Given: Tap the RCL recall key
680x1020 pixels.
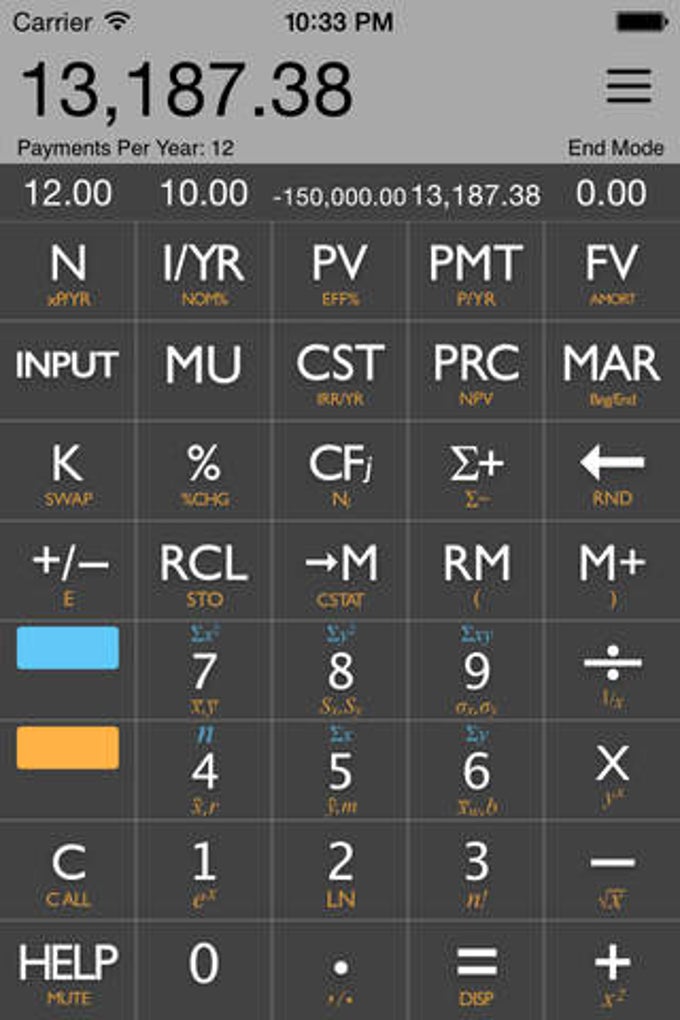Looking at the screenshot, I should click(x=204, y=568).
